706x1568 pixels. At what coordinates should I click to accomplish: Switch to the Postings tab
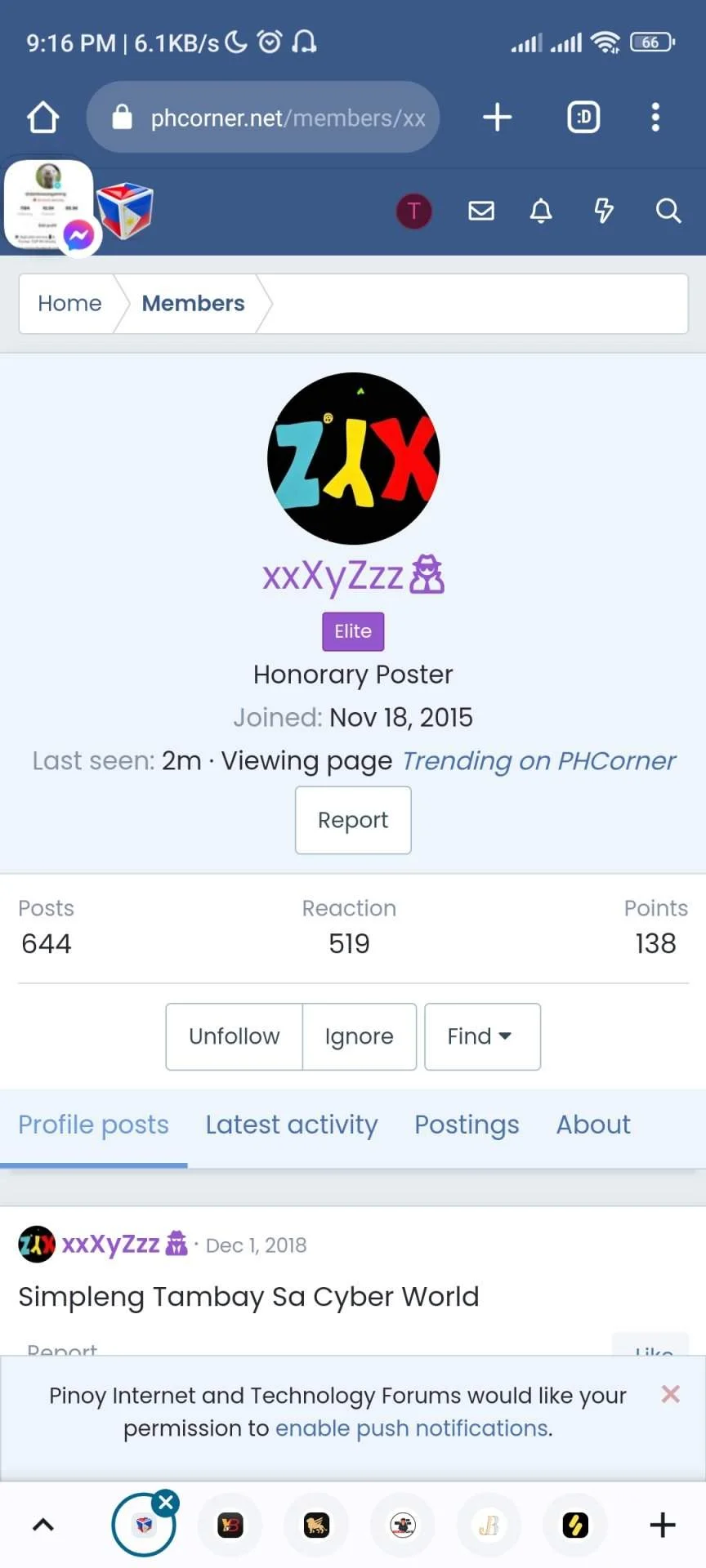467,1125
